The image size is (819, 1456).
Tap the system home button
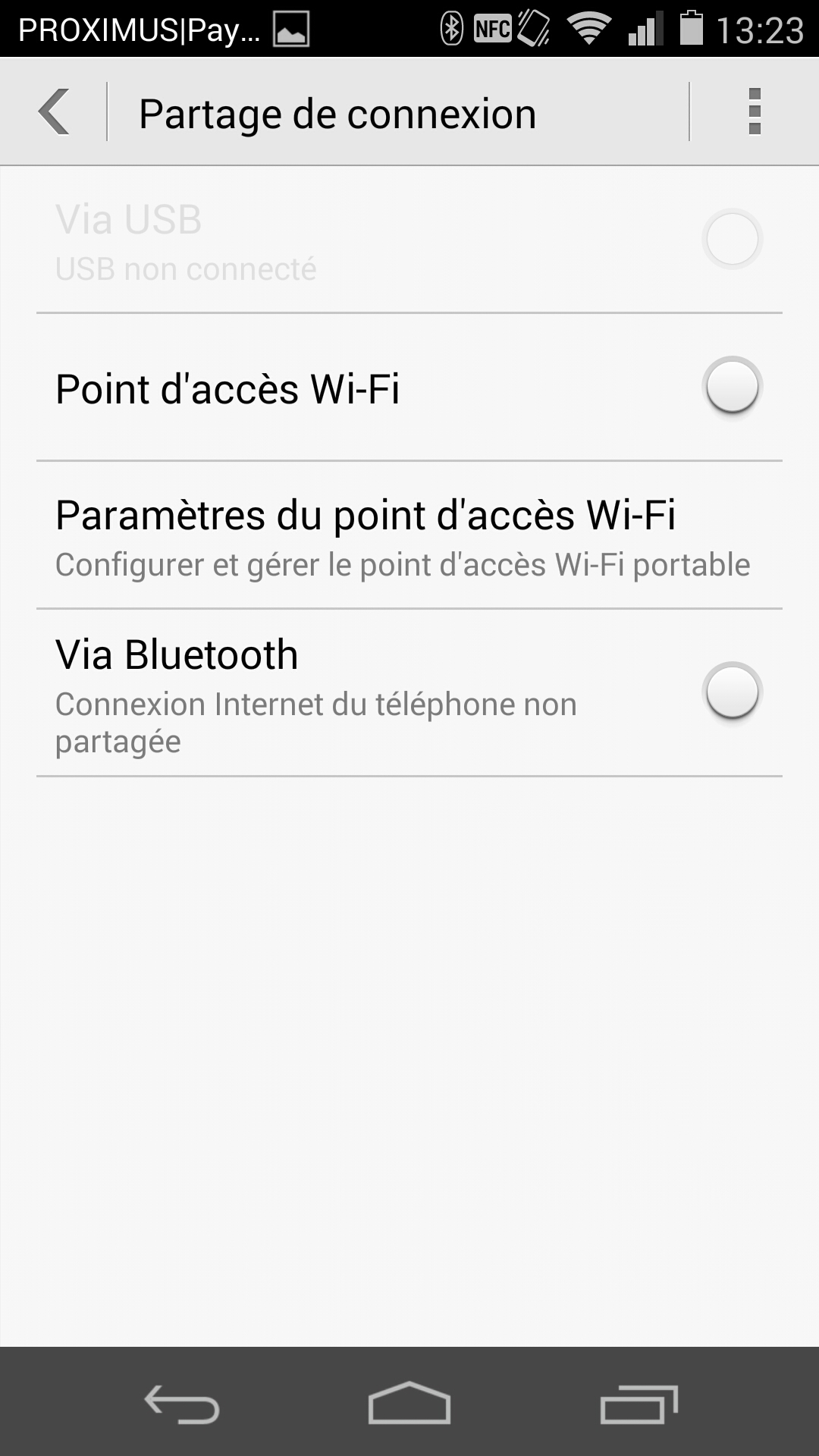409,1403
